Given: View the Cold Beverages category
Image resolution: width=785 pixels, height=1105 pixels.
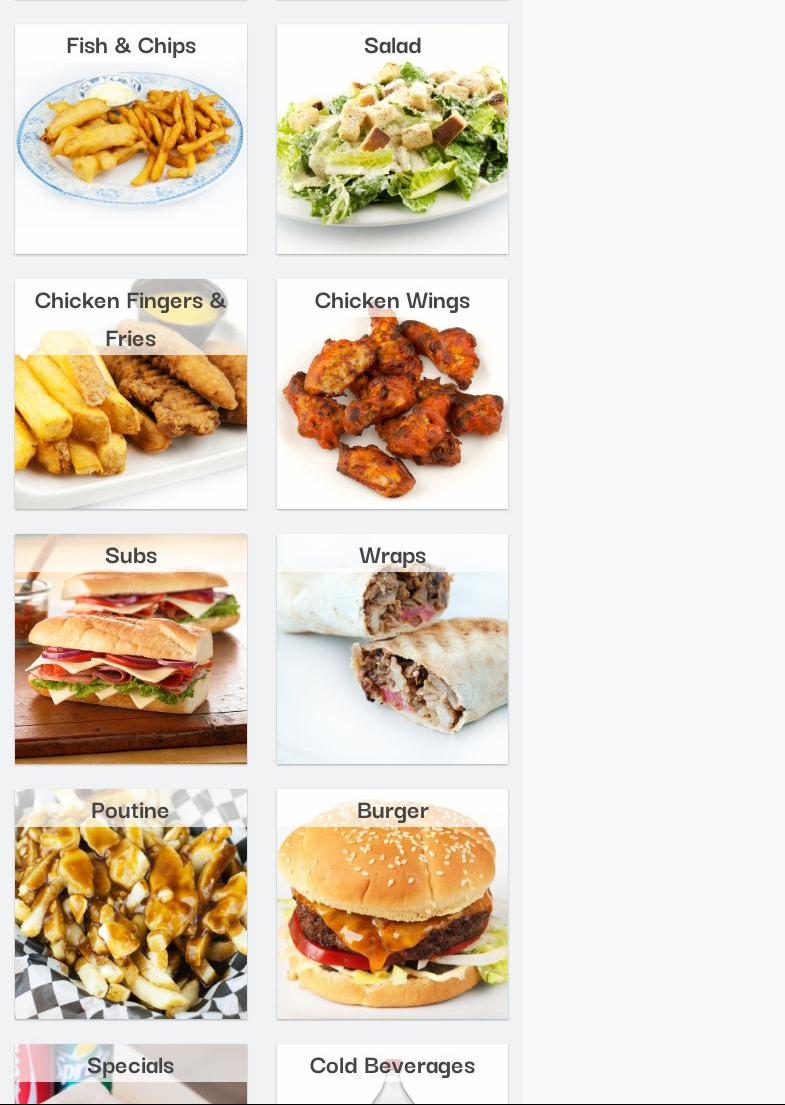Looking at the screenshot, I should click(x=392, y=1074).
